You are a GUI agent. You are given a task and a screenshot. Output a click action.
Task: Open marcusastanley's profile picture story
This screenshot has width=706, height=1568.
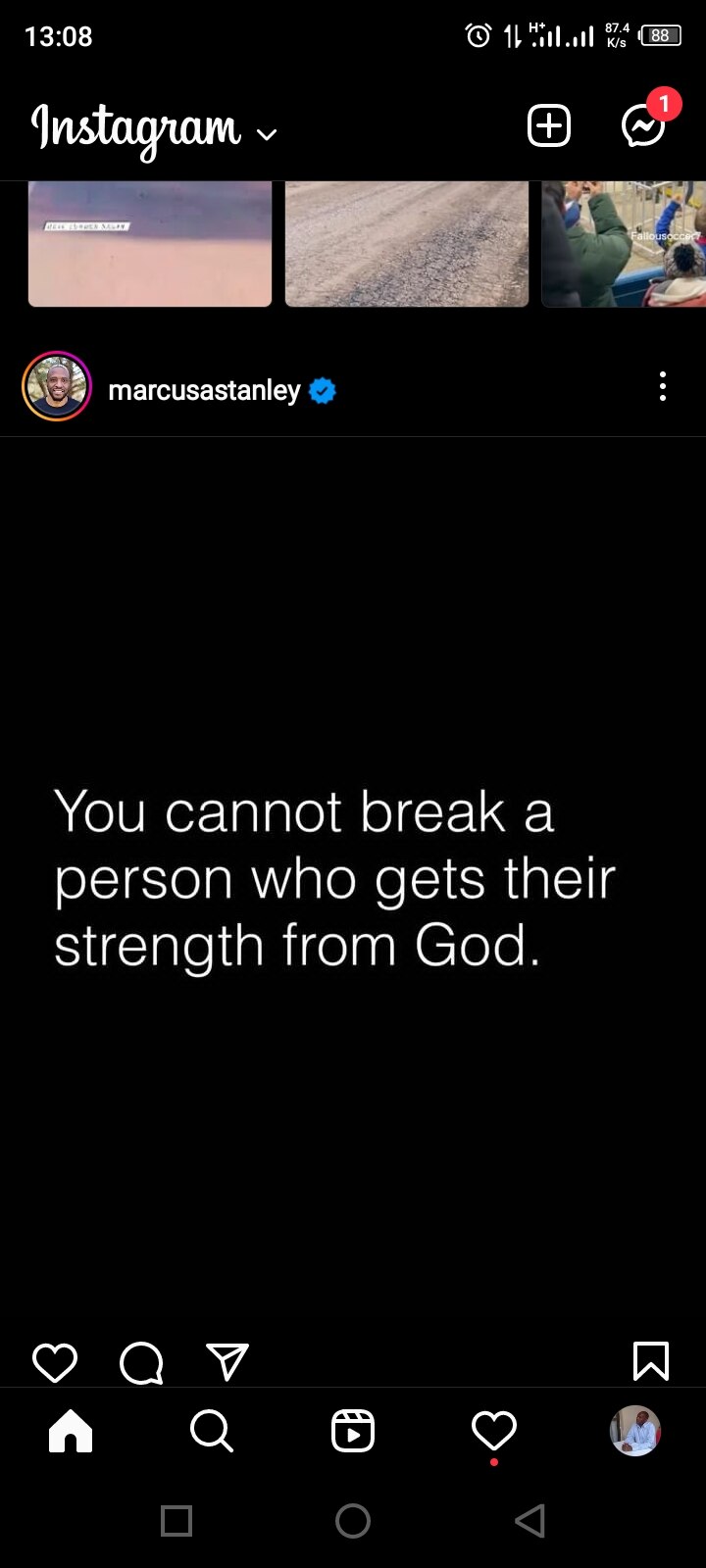(57, 388)
